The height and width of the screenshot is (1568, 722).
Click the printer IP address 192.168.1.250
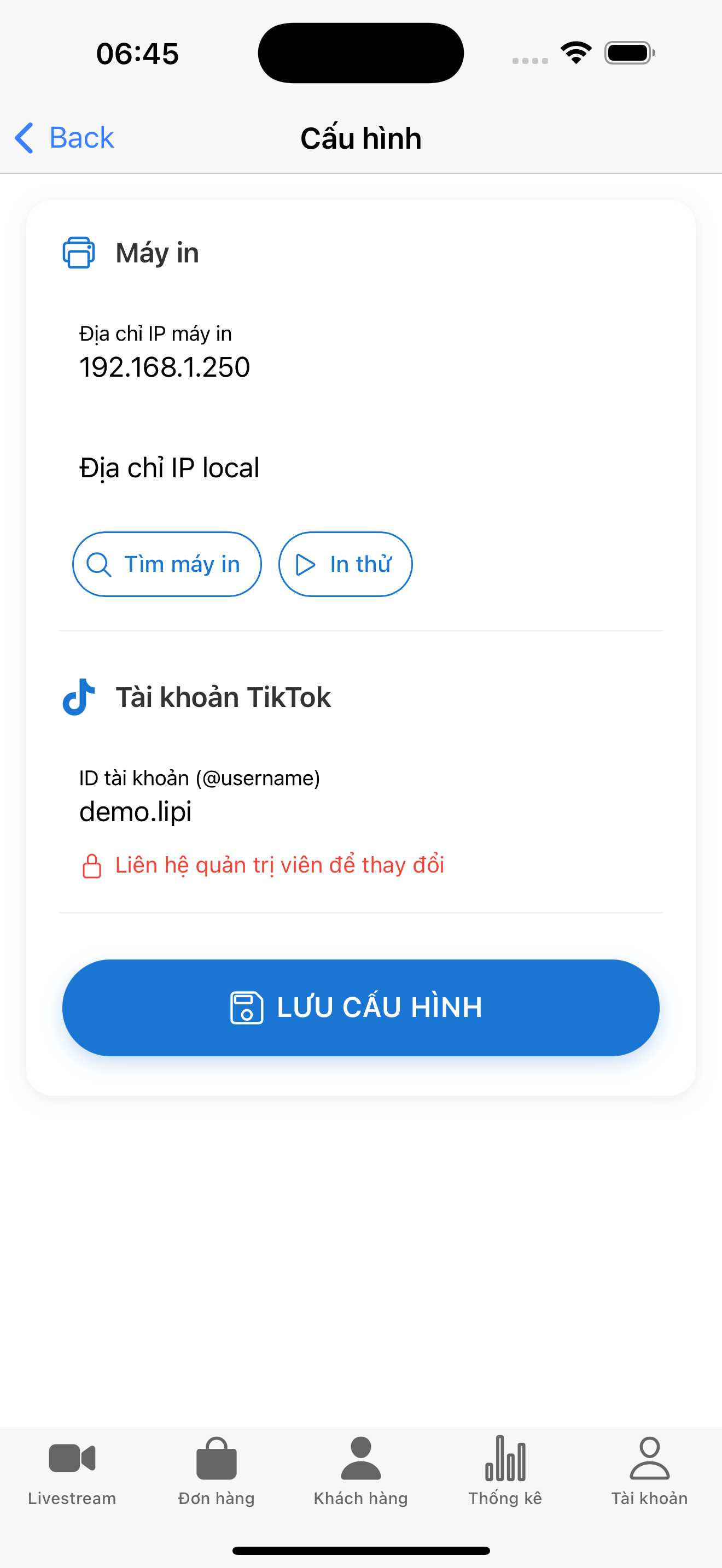coord(166,366)
